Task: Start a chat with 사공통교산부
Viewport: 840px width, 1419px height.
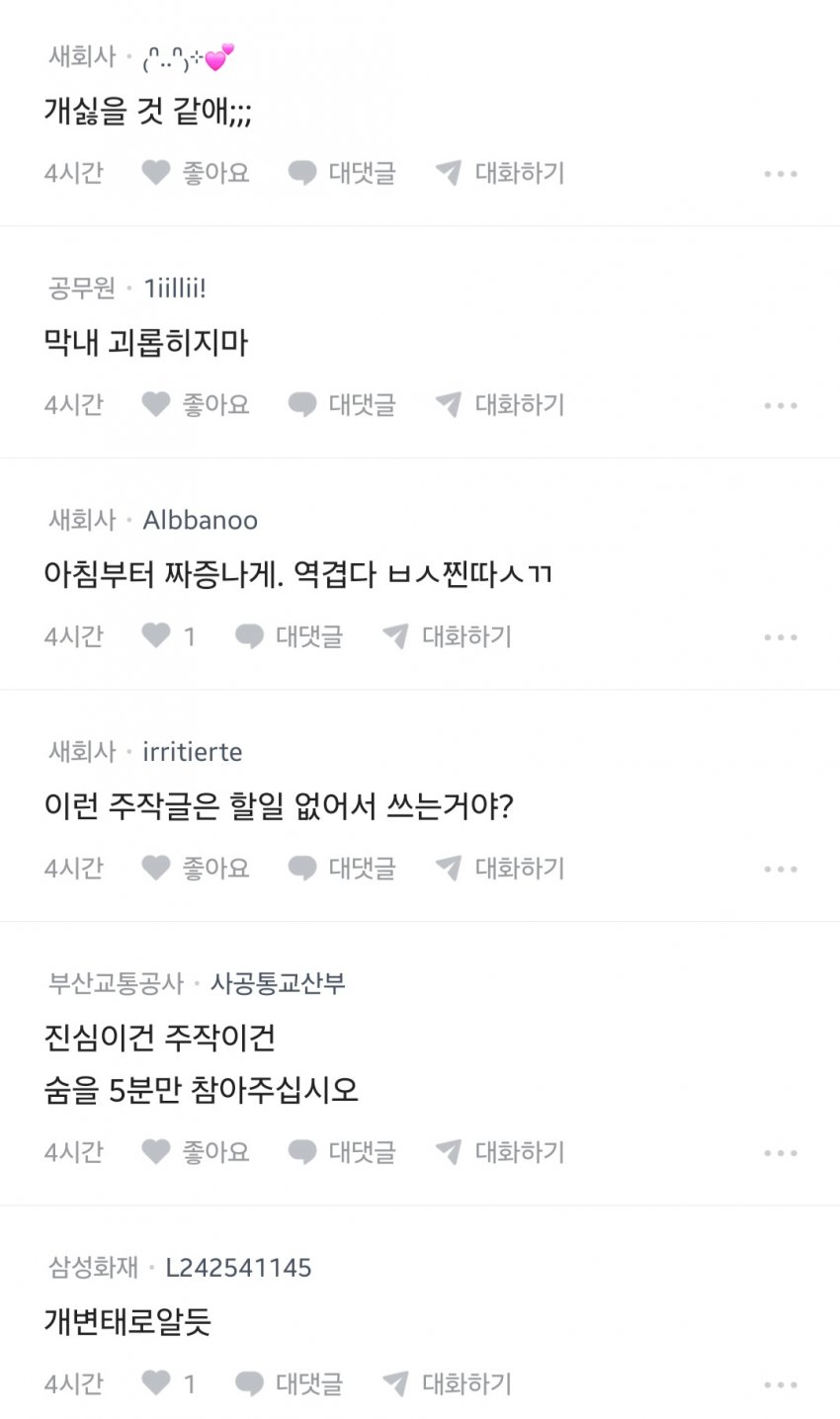Action: 500,1151
